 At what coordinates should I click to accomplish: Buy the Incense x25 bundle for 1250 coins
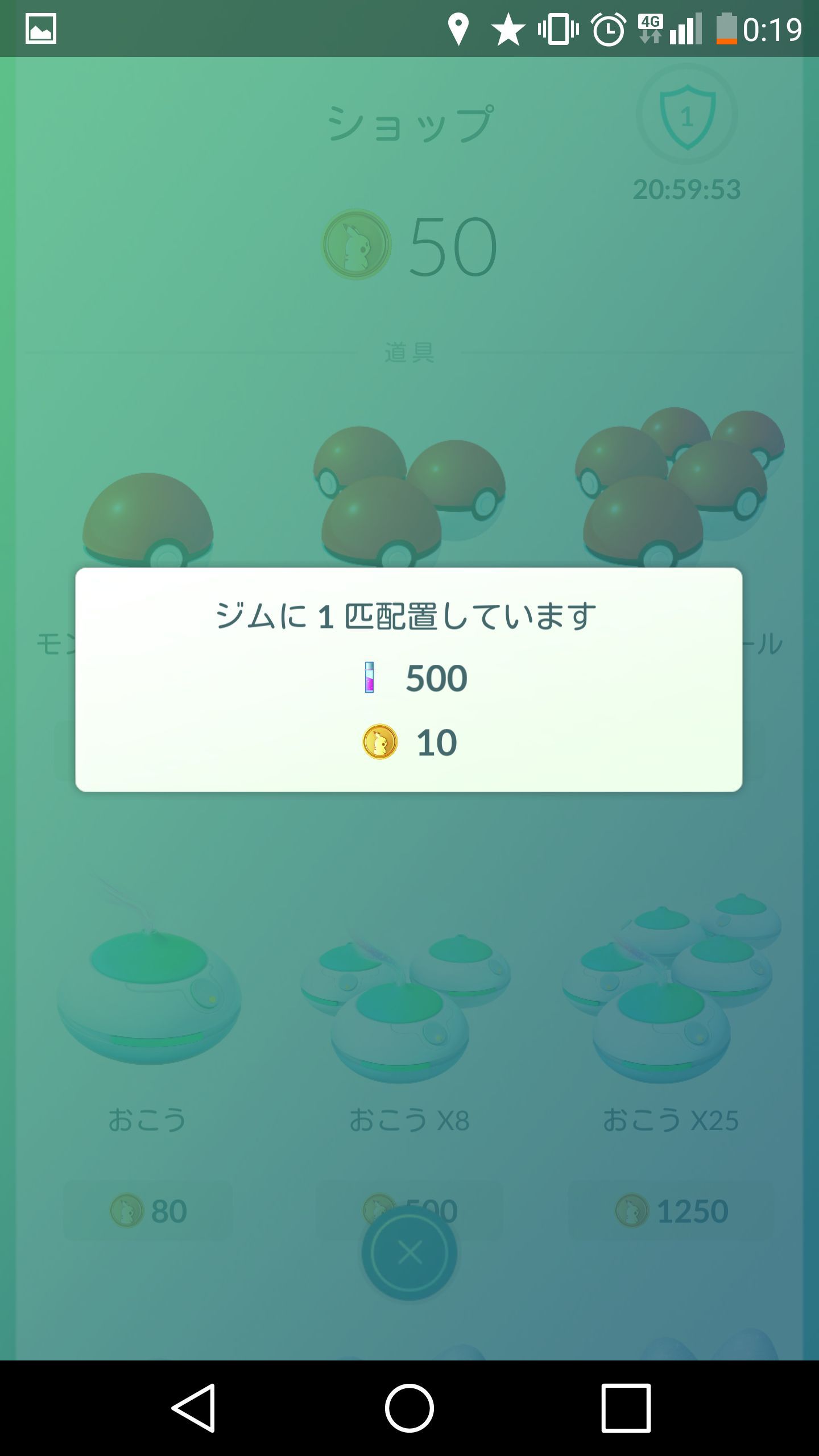coord(671,1210)
